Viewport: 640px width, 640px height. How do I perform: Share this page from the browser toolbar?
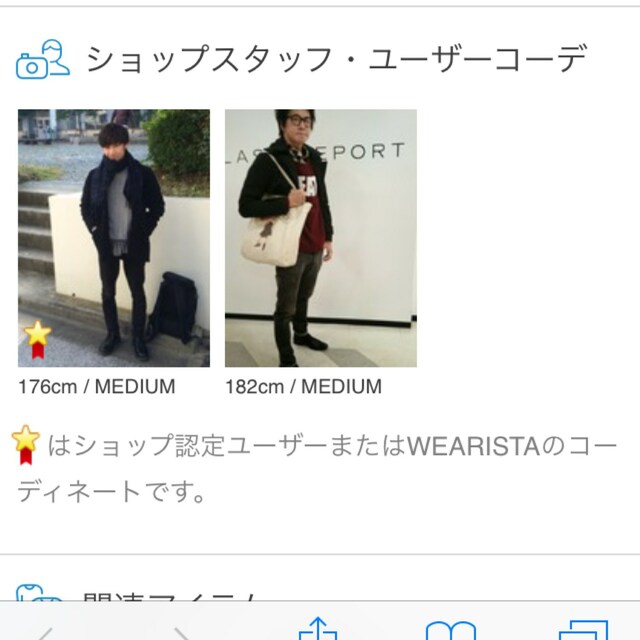[x=317, y=630]
